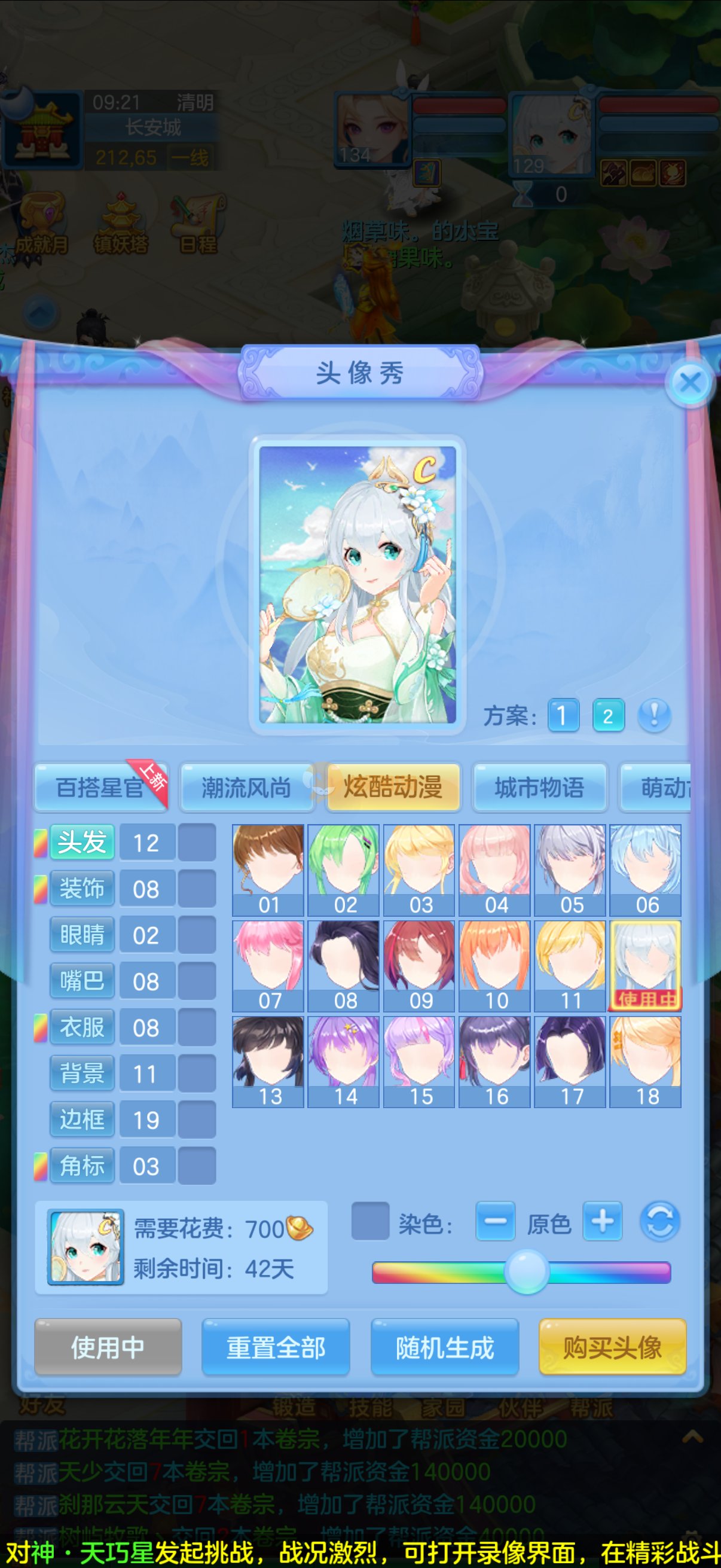This screenshot has height=1568, width=721.
Task: Increase dye color with plus button
Action: (x=603, y=1221)
